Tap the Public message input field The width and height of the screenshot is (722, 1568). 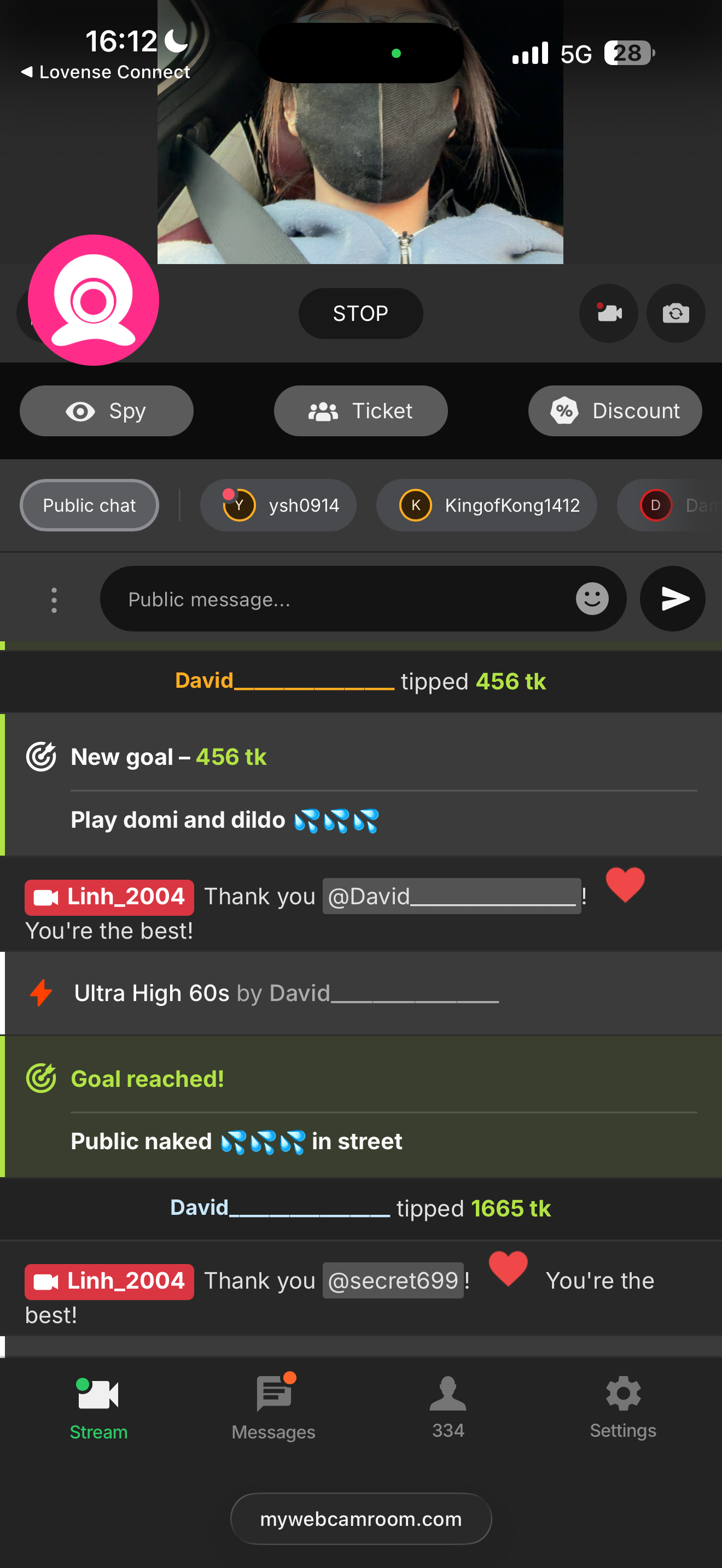coord(341,600)
